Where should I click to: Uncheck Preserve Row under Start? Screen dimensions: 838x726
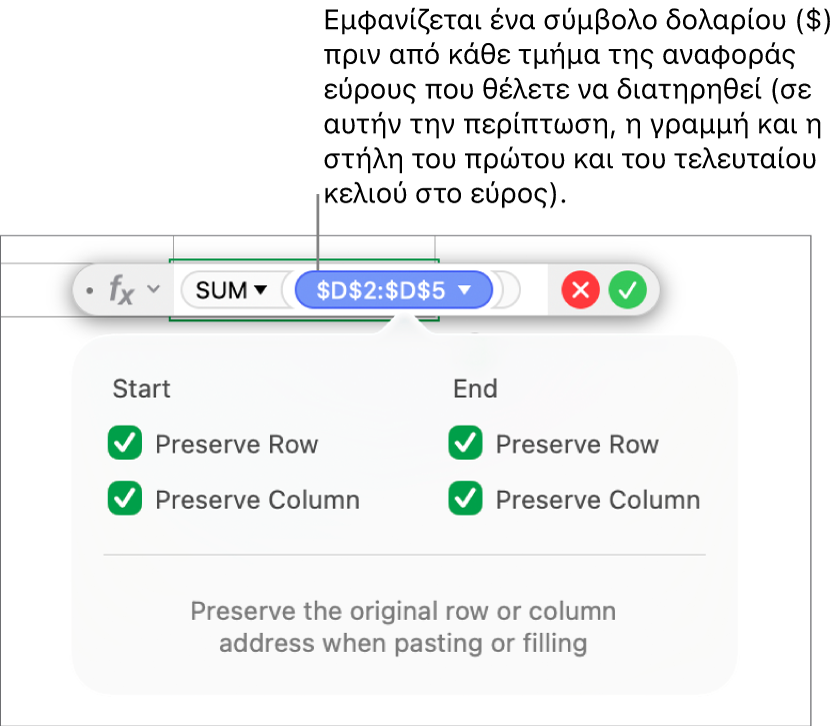(125, 443)
